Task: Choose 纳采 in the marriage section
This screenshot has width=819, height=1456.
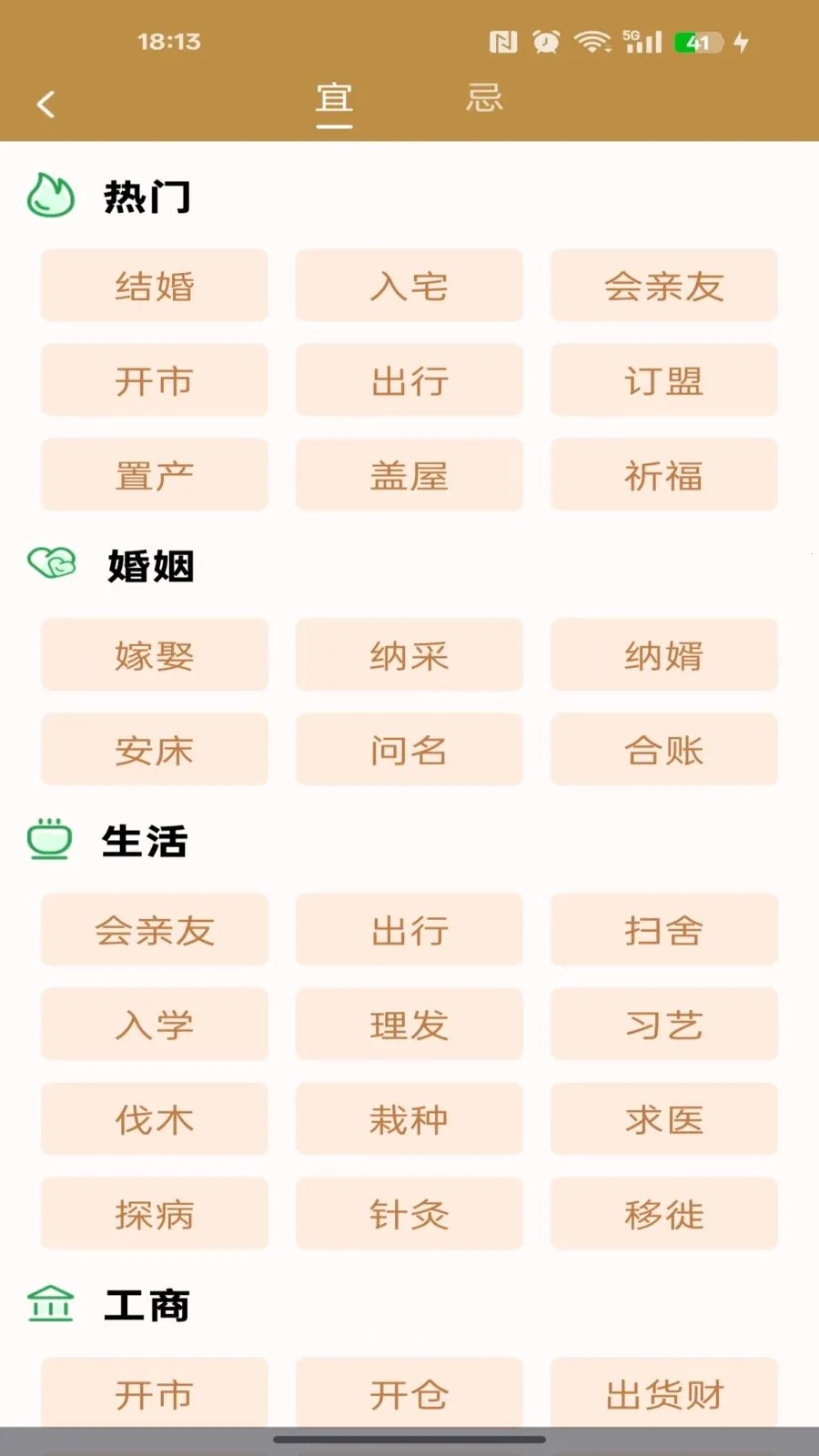Action: (x=409, y=656)
